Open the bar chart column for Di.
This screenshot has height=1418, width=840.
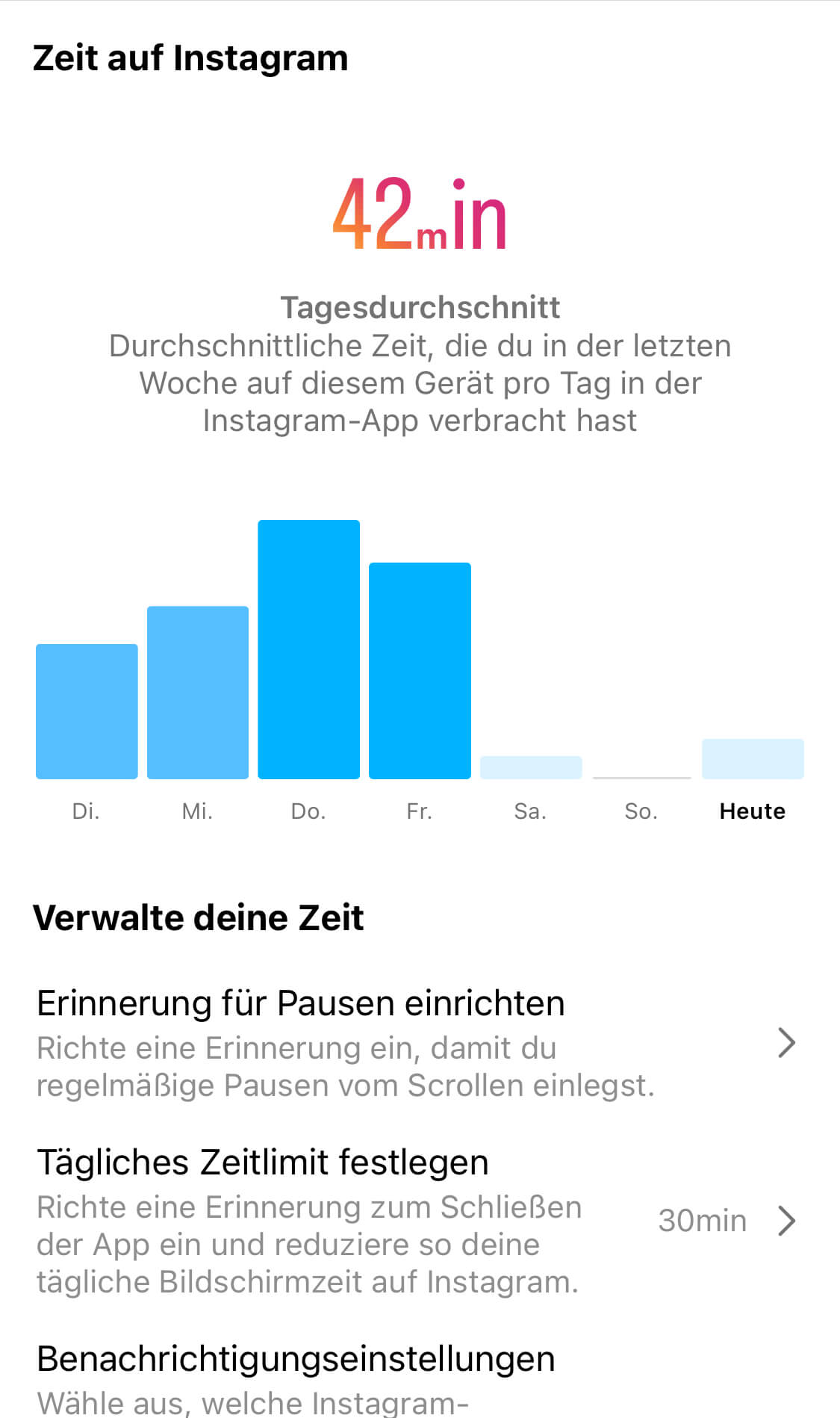86,710
